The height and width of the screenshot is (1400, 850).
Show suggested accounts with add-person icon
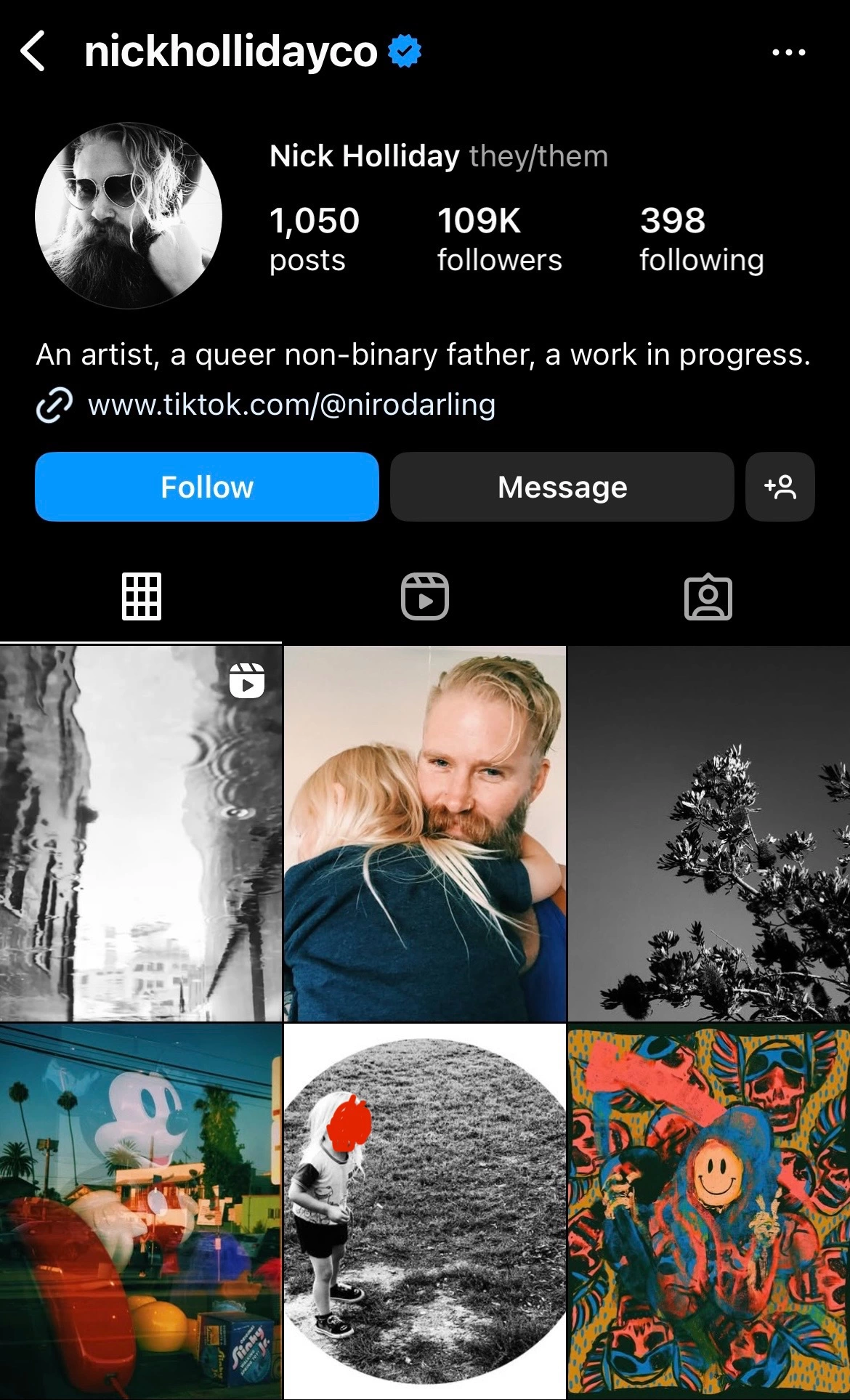click(780, 487)
